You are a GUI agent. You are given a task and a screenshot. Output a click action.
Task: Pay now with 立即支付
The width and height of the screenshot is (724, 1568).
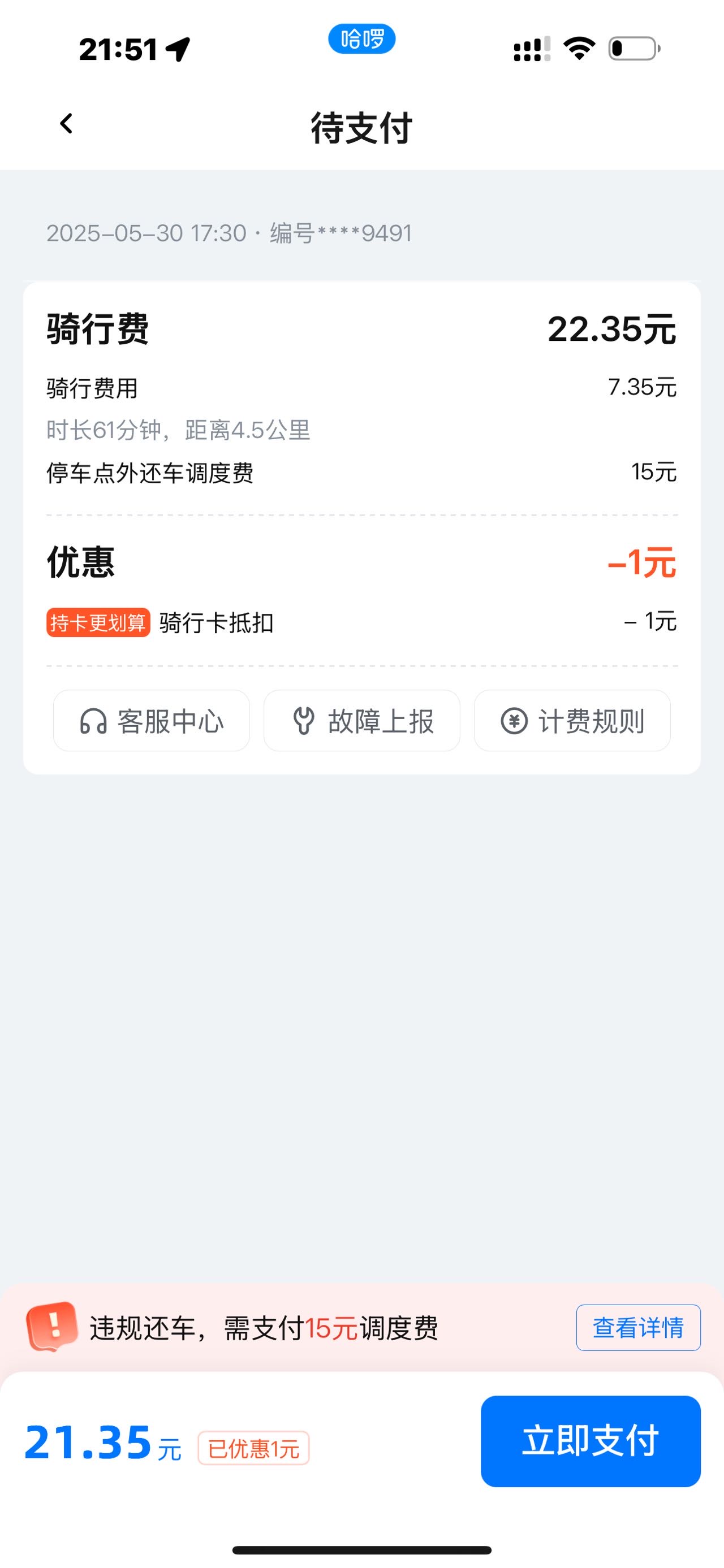pos(591,1441)
